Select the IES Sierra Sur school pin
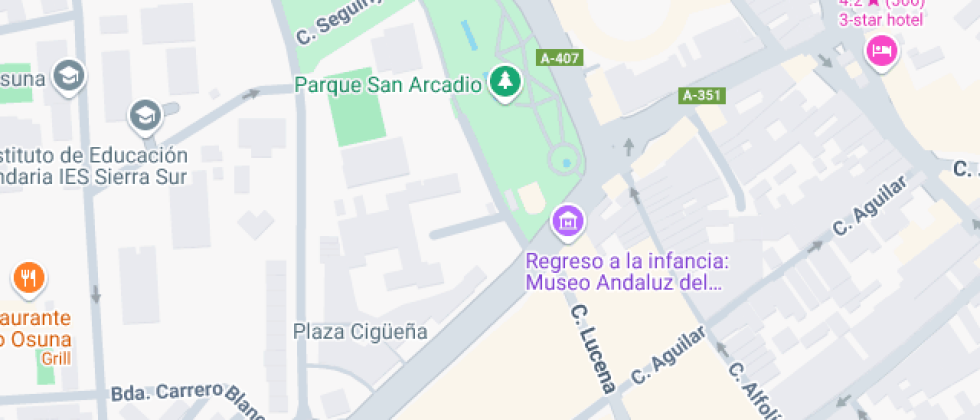Screen dimensions: 980x420 pyautogui.click(x=145, y=116)
